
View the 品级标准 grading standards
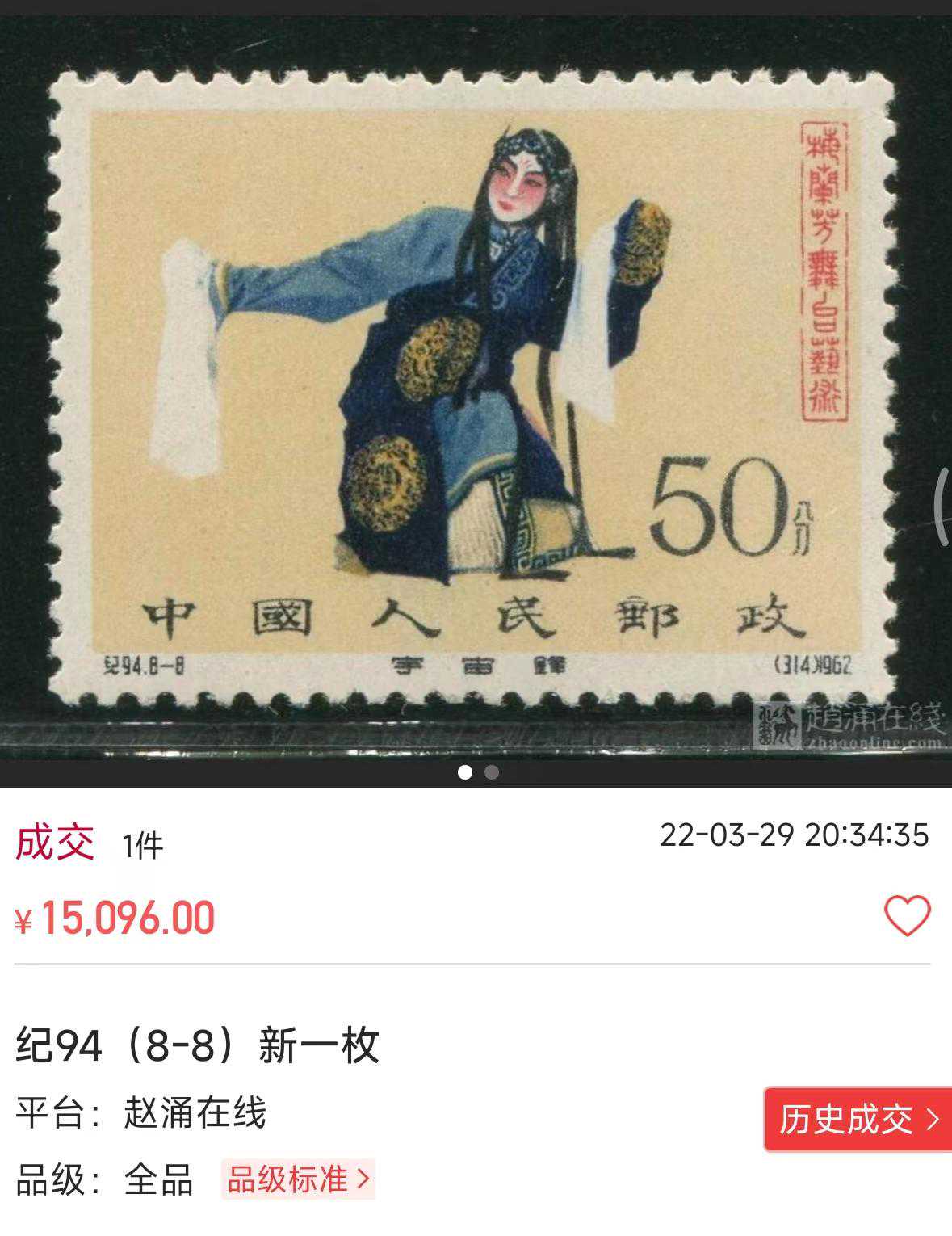(298, 1179)
